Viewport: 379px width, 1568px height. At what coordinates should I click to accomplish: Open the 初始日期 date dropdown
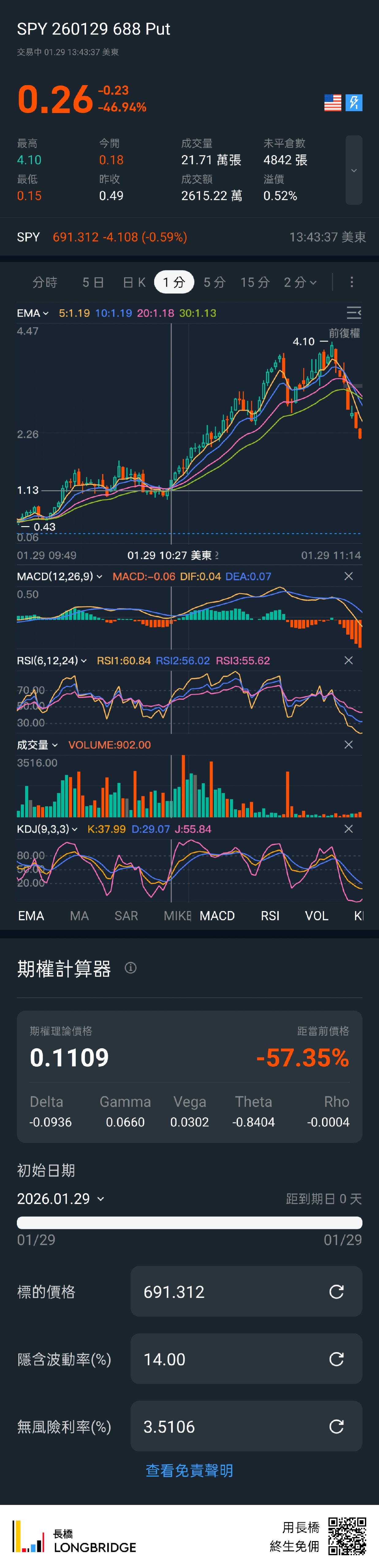pos(61,1199)
